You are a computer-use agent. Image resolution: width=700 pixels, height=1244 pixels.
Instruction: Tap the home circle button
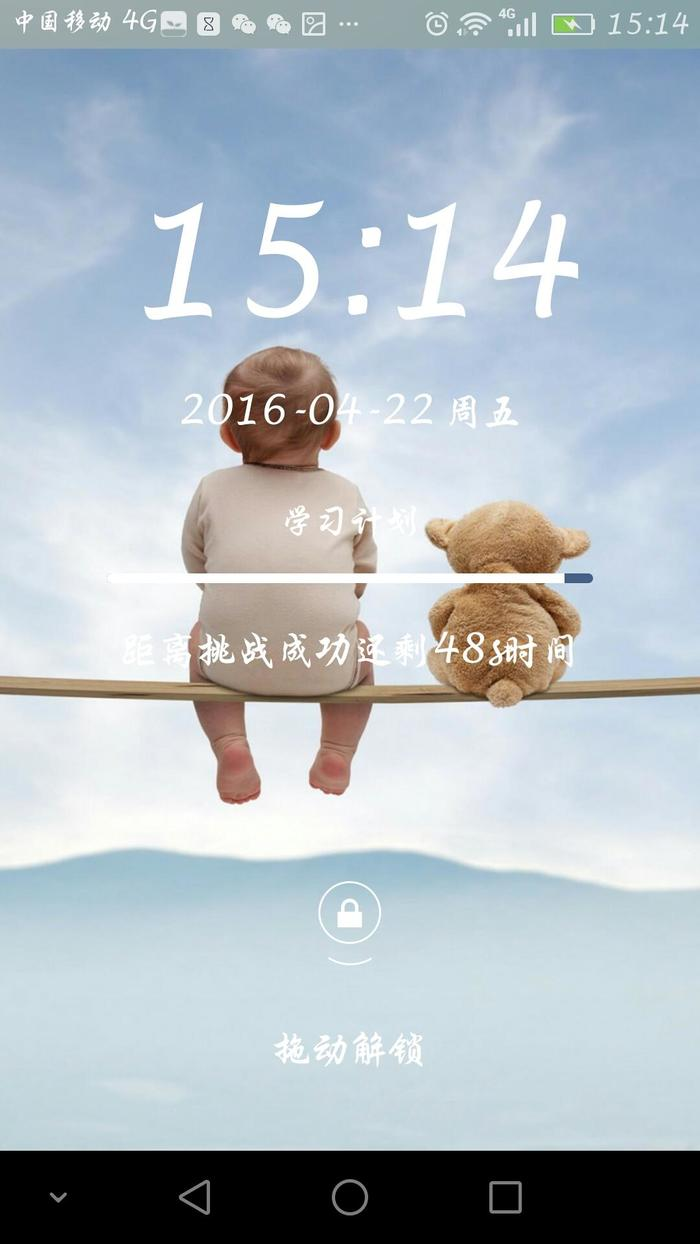tap(350, 1197)
